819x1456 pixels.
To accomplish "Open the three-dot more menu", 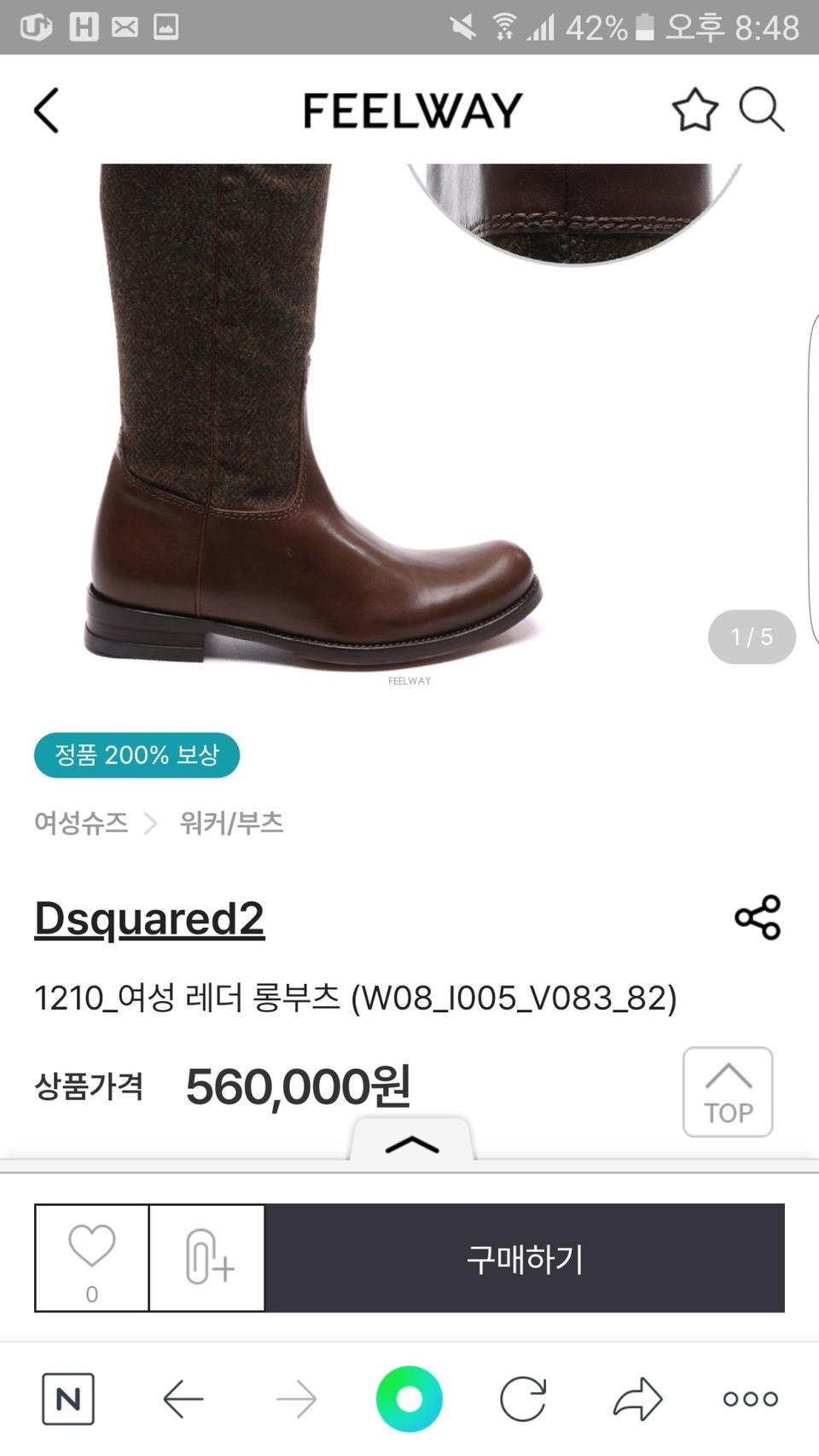I will 749,1398.
